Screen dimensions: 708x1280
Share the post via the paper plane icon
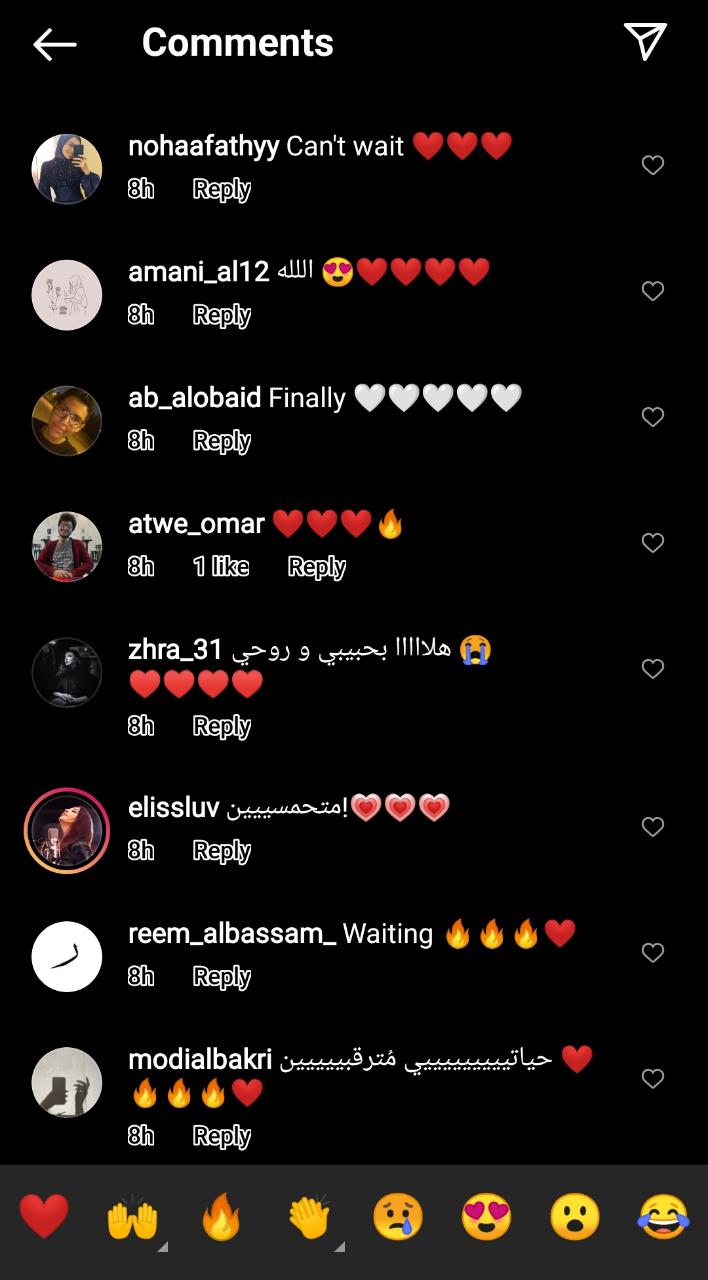click(645, 42)
